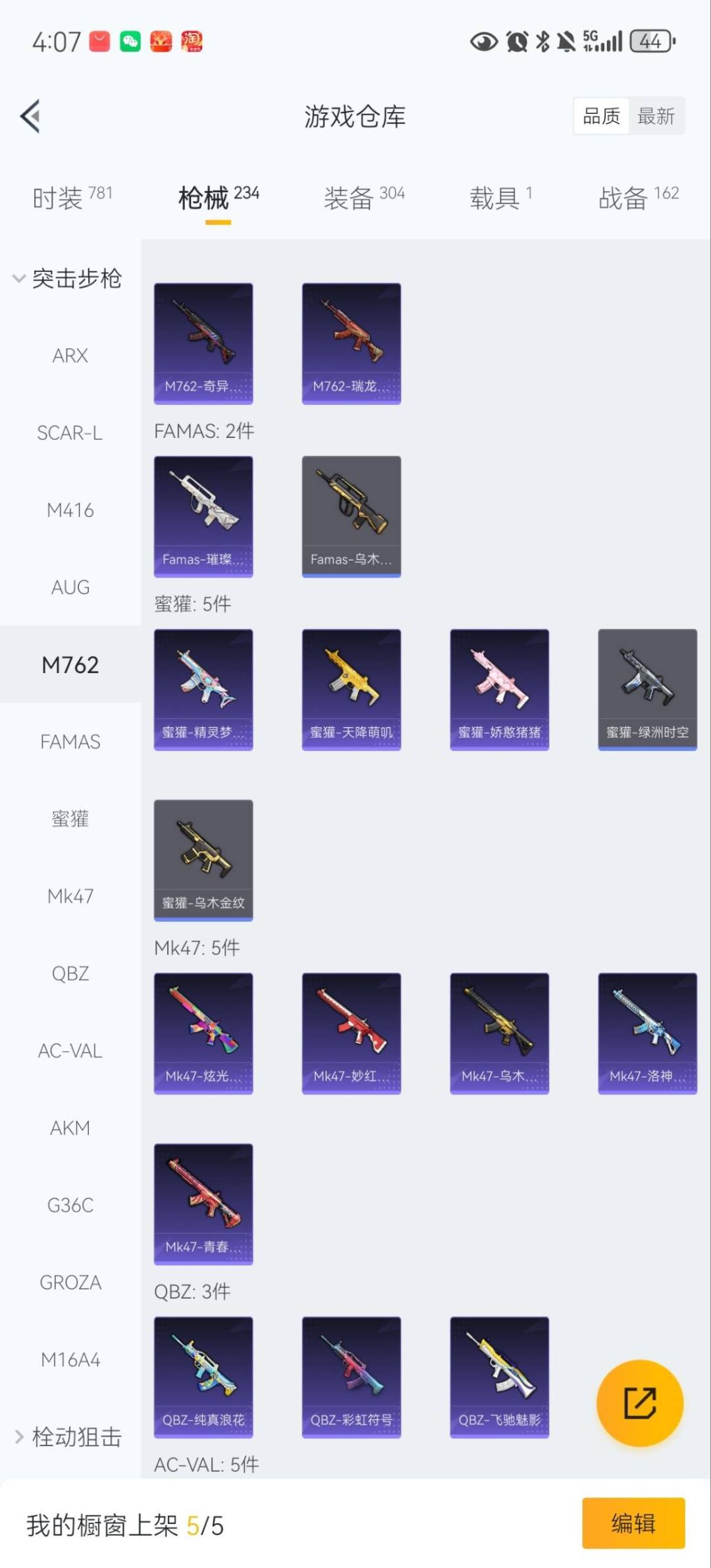Select the 品质 sort option
This screenshot has height=1568, width=711.
coord(601,117)
